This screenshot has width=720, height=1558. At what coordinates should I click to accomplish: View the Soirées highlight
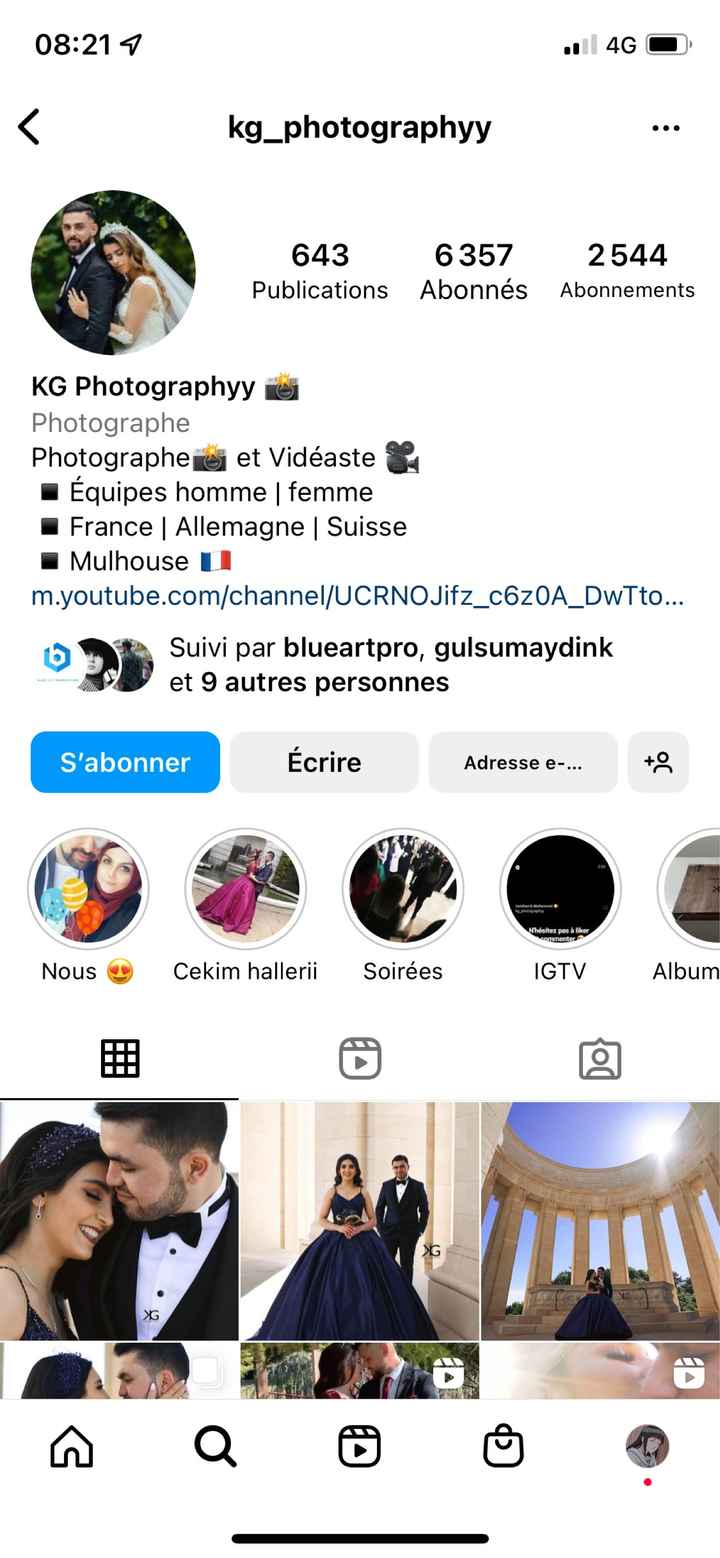[403, 888]
